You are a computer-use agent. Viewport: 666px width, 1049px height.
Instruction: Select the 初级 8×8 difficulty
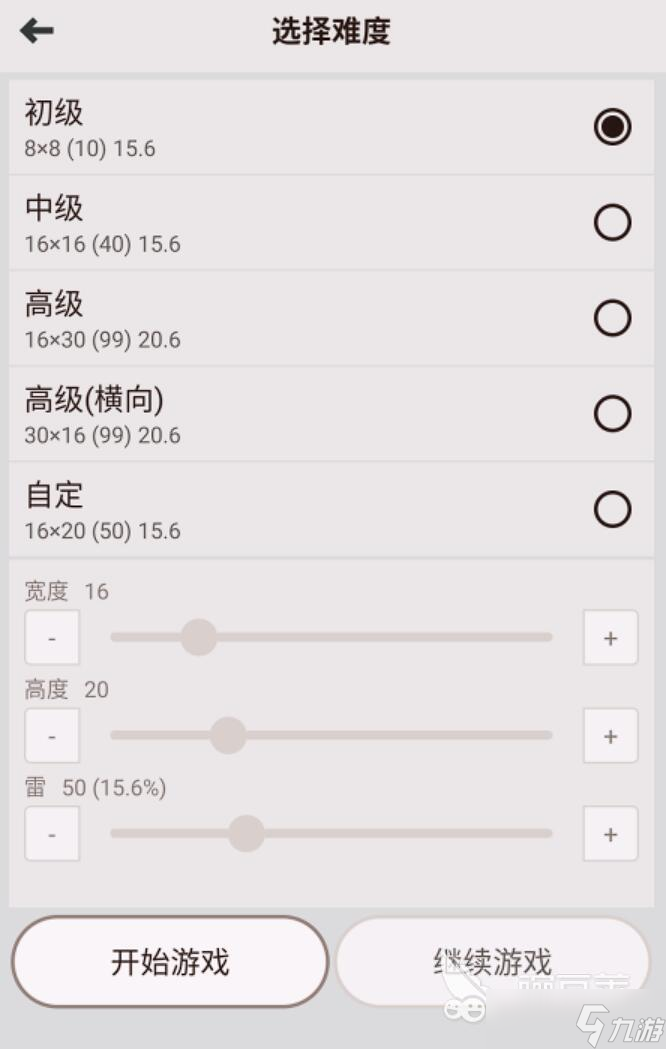(612, 127)
